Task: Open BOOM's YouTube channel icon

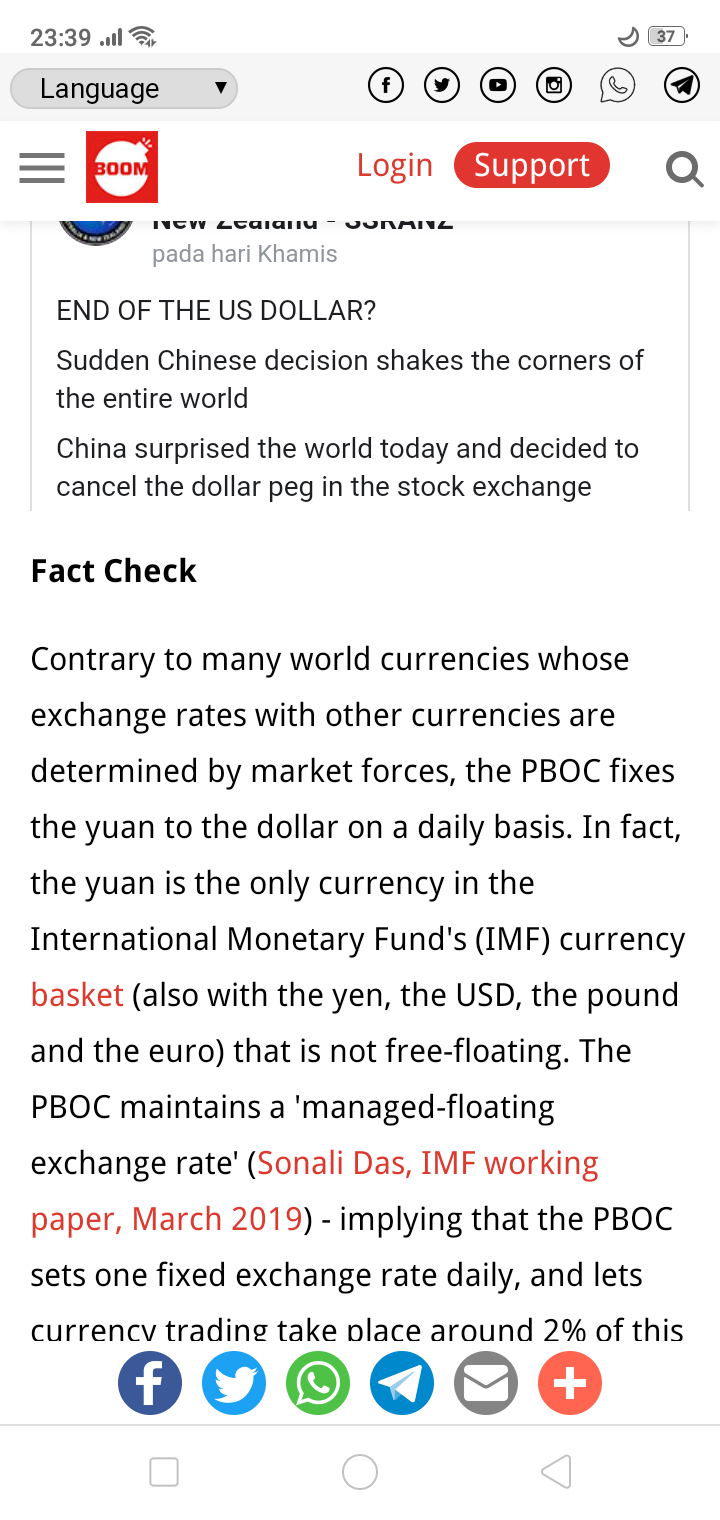Action: [498, 85]
